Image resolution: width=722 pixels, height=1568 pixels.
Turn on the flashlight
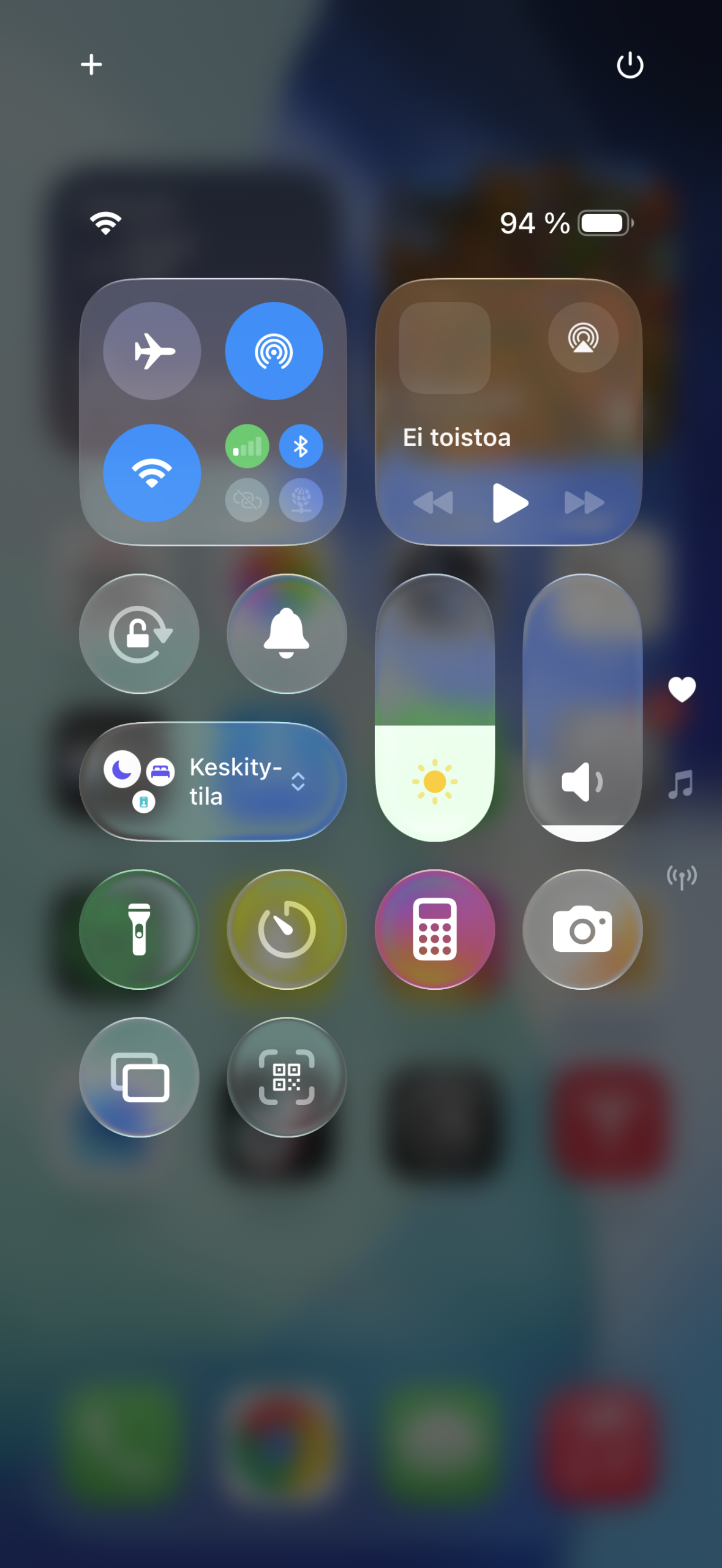(x=140, y=929)
